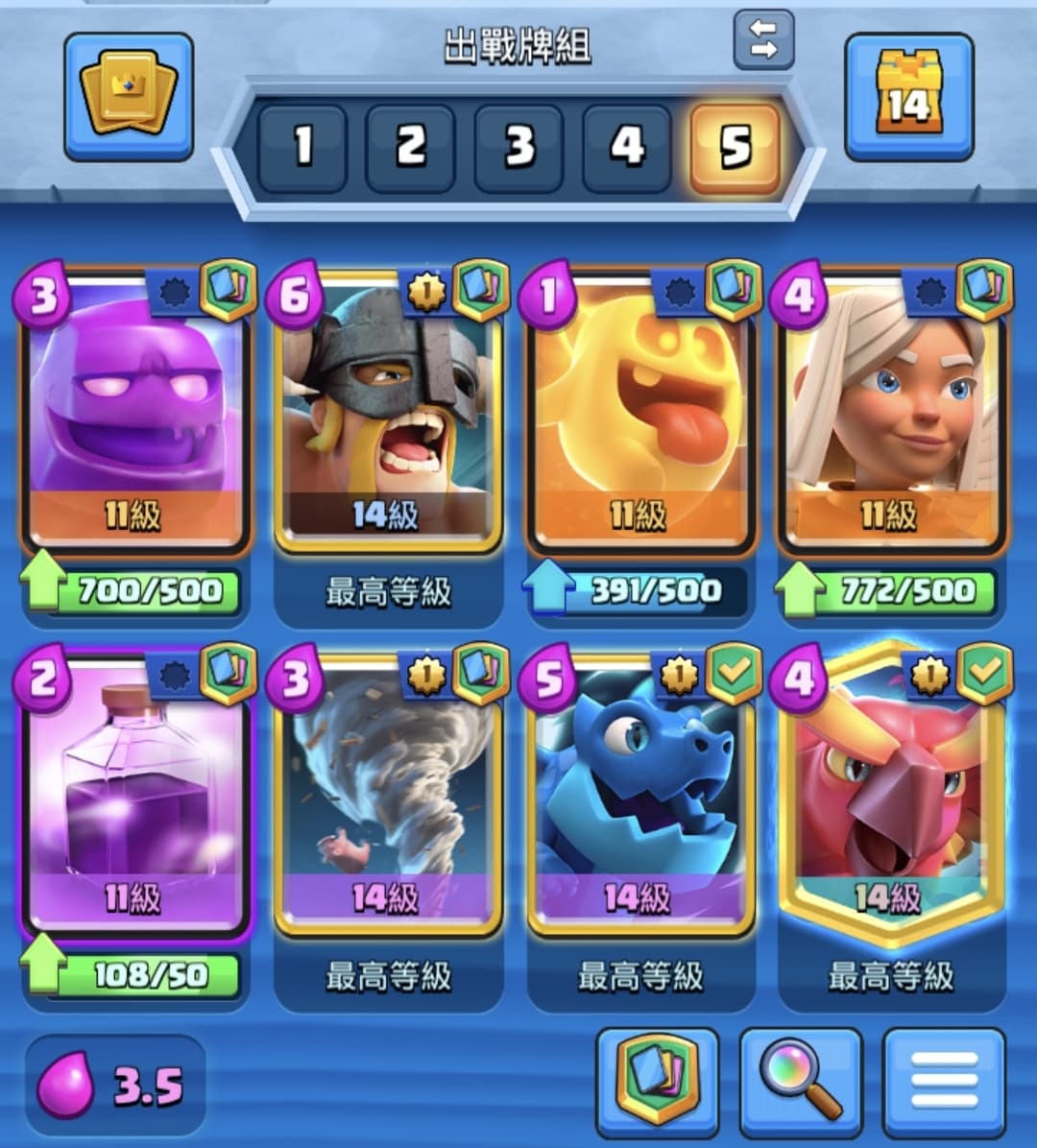
Task: Open the magnifying glass search button
Action: 801,1082
